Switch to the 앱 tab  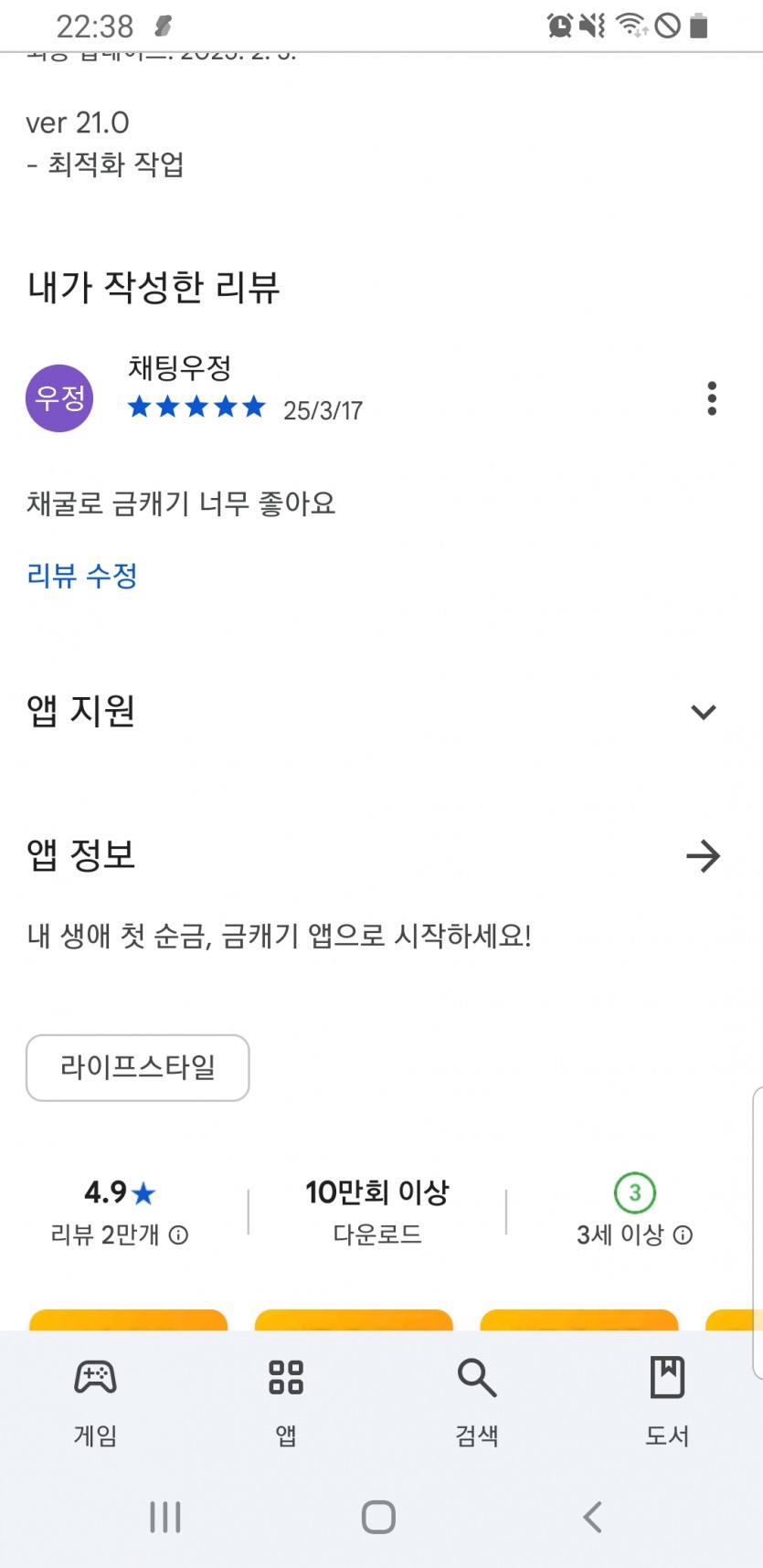click(x=286, y=1401)
